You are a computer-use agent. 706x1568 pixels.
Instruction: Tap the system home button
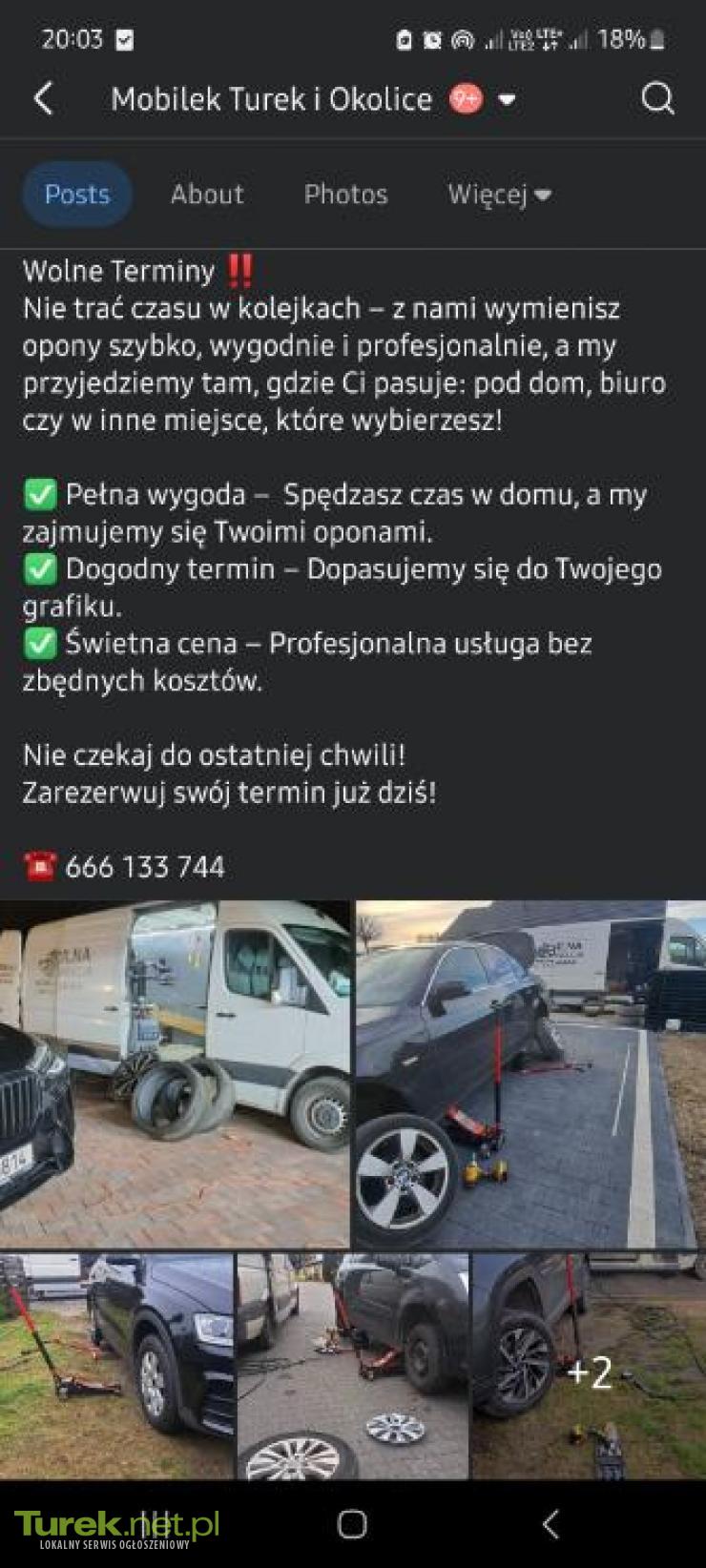click(x=352, y=1524)
